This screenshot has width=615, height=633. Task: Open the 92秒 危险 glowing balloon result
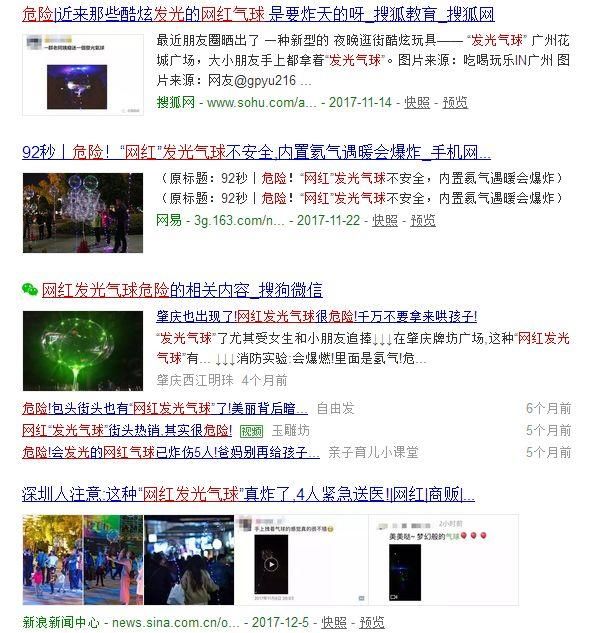coord(256,152)
